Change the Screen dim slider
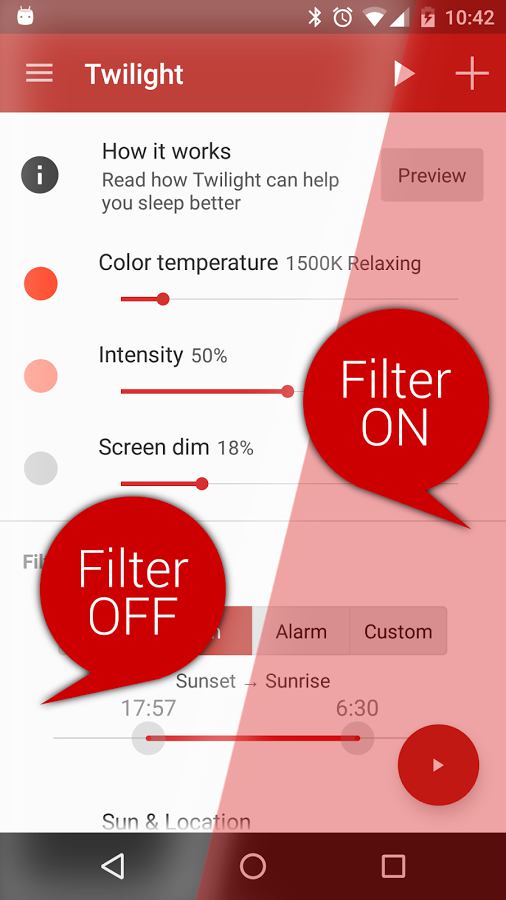Viewport: 506px width, 900px height. (x=289, y=484)
